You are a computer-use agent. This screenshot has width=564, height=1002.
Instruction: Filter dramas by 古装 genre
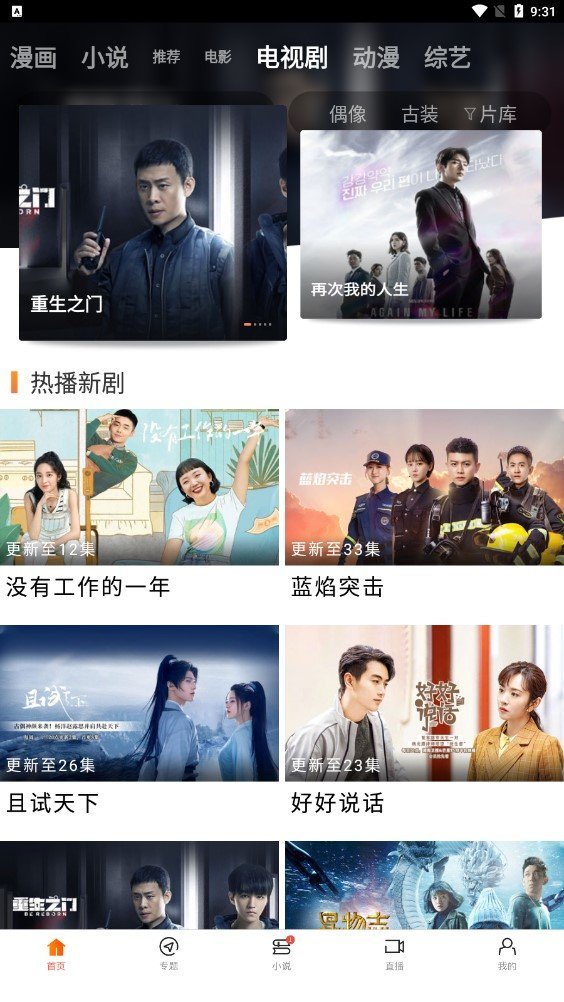coord(420,114)
